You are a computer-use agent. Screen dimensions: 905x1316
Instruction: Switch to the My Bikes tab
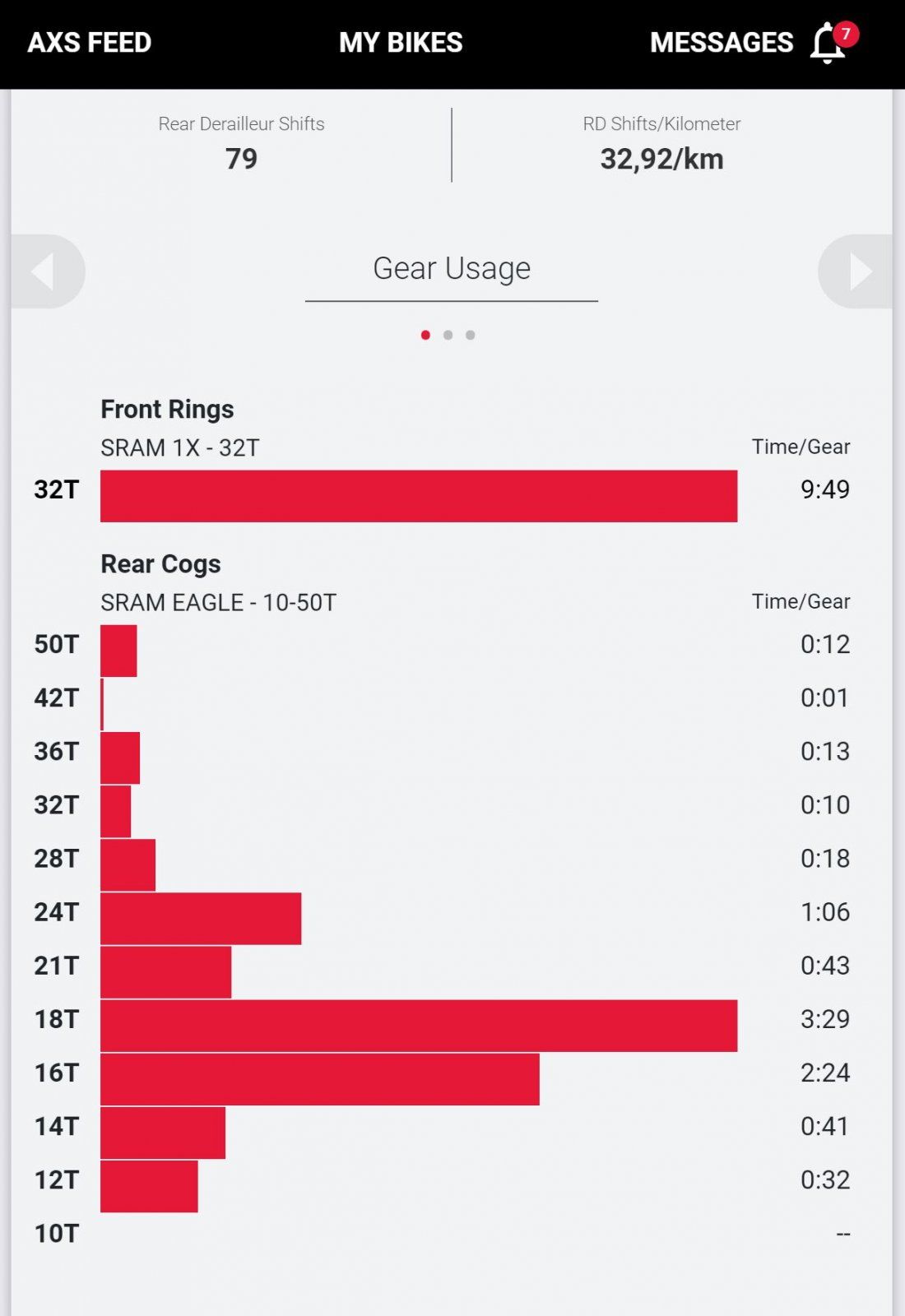(x=401, y=43)
